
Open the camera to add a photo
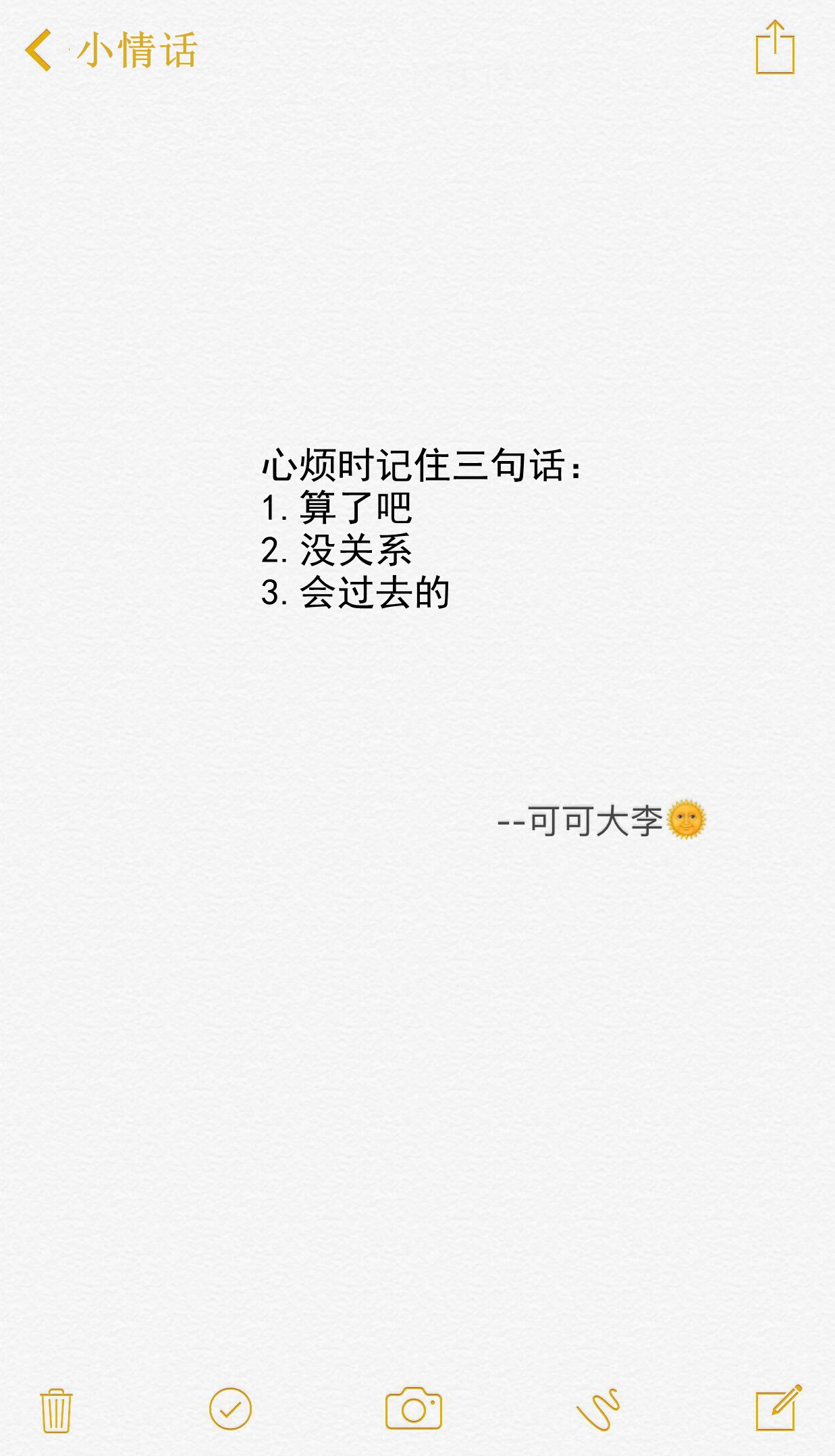[414, 1409]
